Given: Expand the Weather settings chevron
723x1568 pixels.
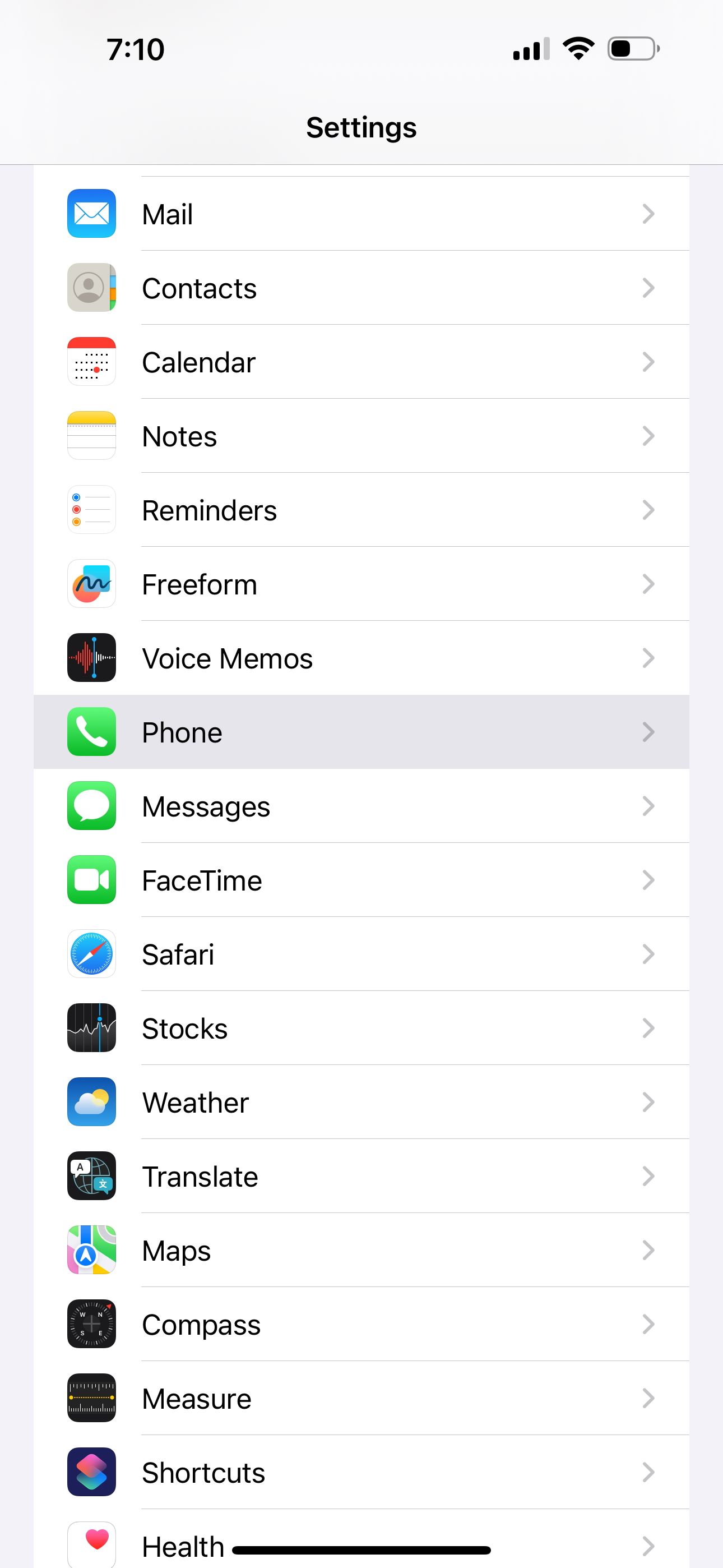Looking at the screenshot, I should tap(648, 1102).
